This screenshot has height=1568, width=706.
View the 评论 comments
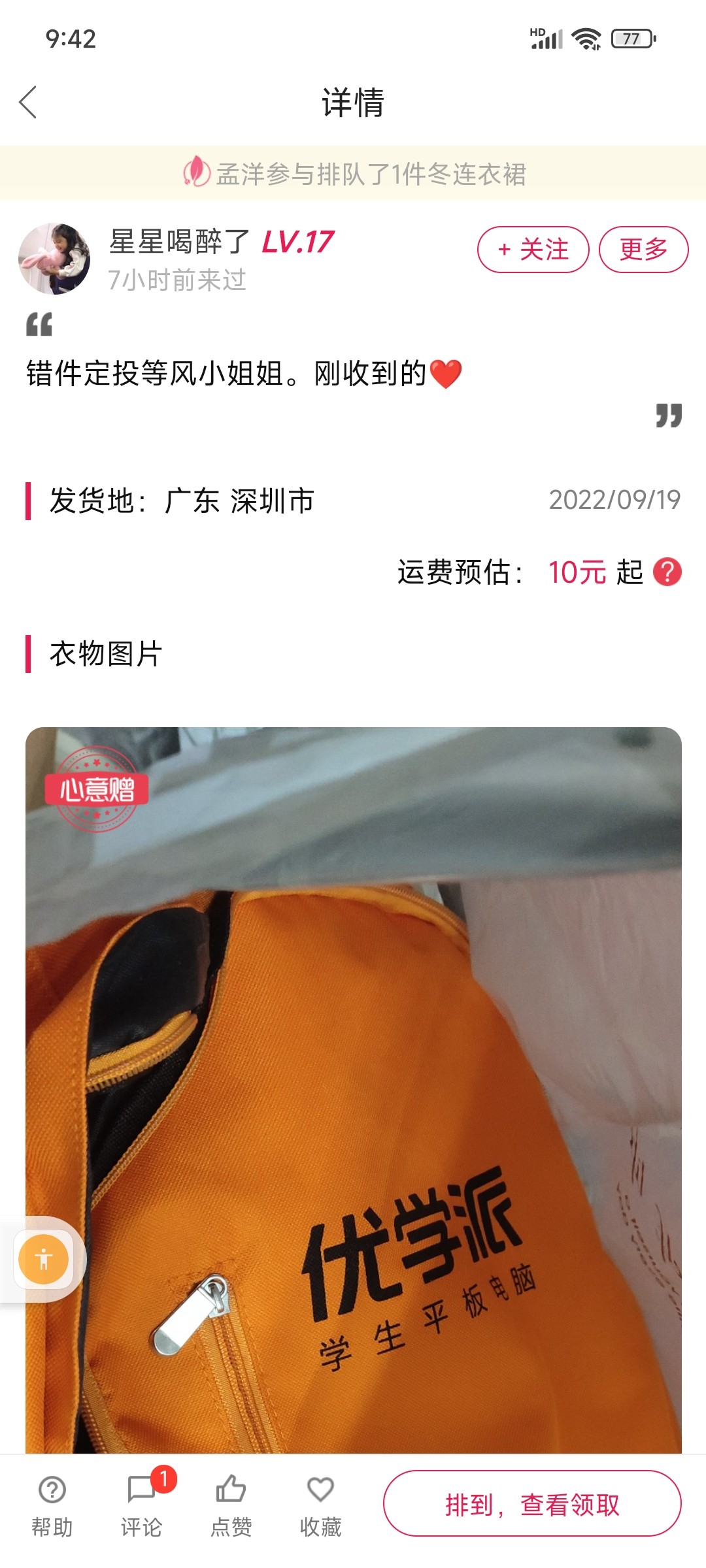tap(142, 1503)
